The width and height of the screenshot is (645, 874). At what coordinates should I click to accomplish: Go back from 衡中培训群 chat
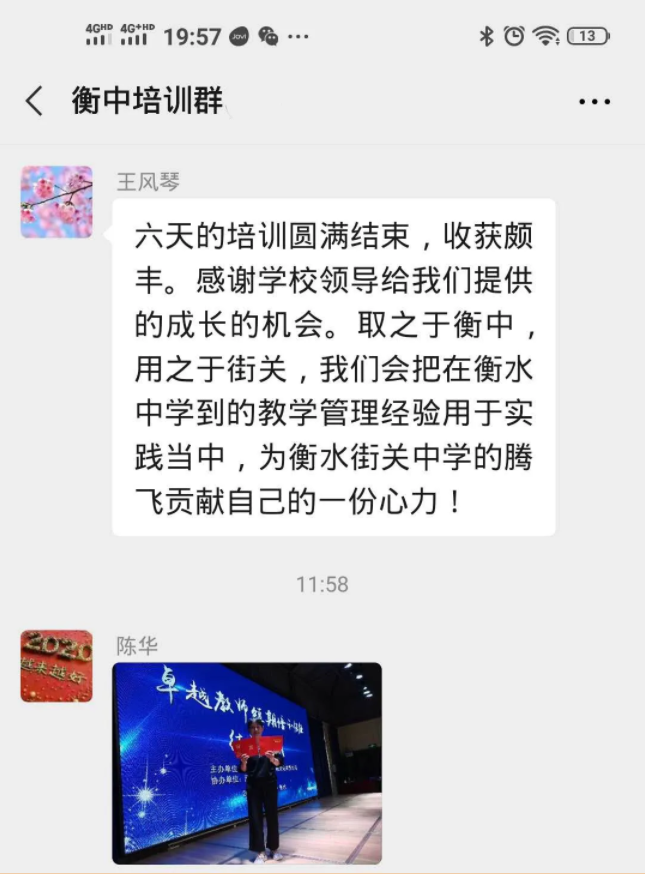coord(34,101)
